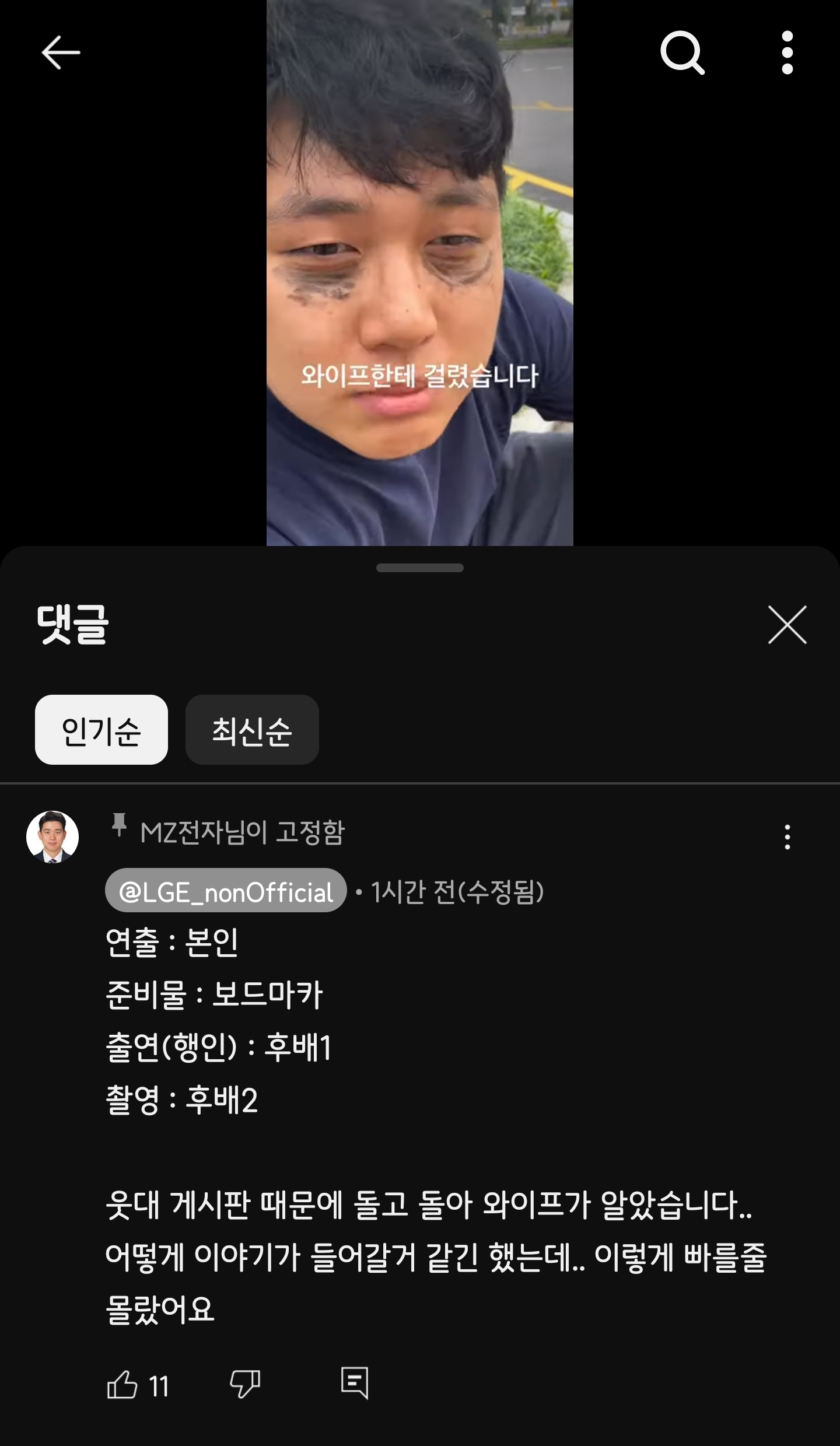840x1446 pixels.
Task: Select the 인기순 sort chip
Action: 101,730
